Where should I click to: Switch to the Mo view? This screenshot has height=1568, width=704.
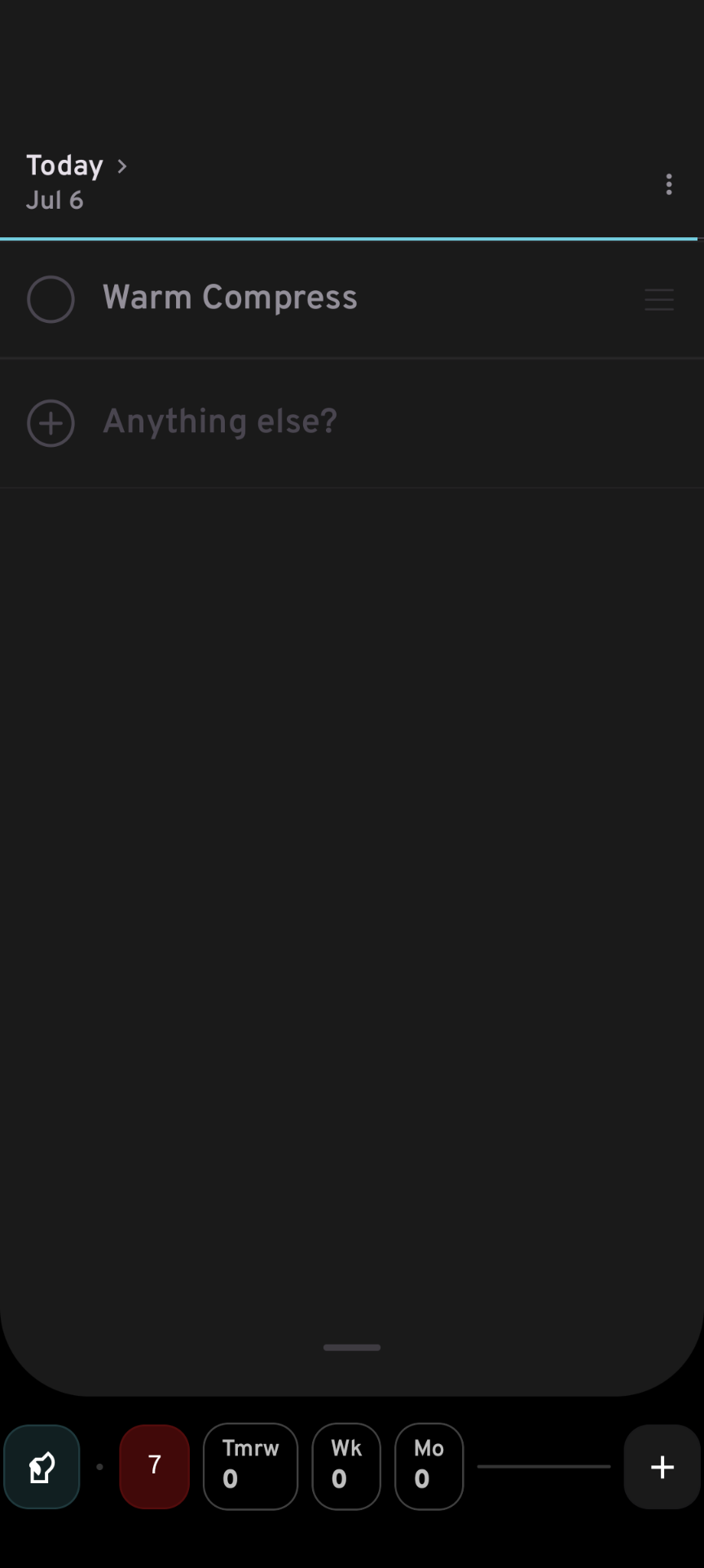click(x=429, y=1466)
